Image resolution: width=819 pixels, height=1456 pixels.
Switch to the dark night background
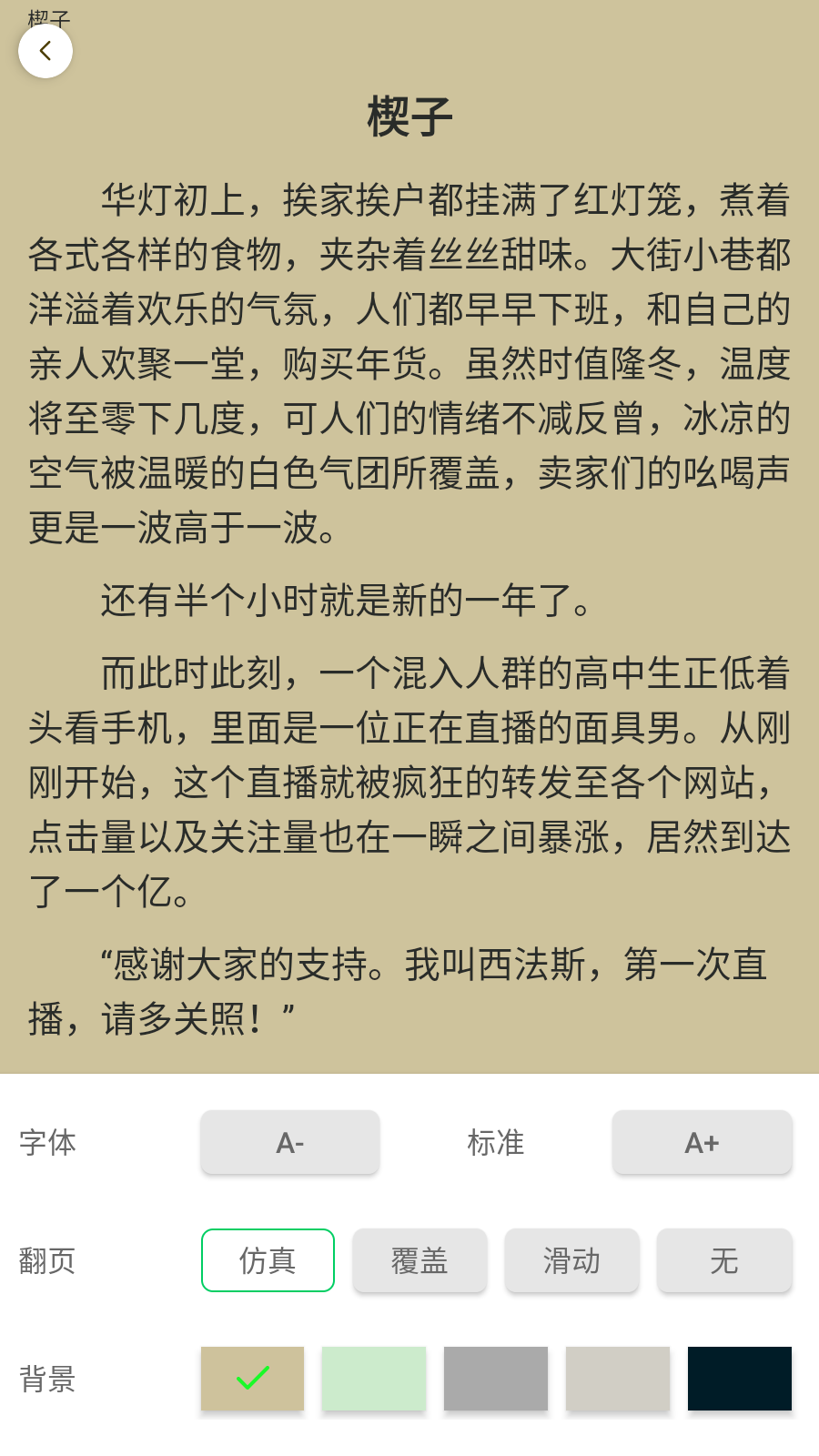[739, 1379]
